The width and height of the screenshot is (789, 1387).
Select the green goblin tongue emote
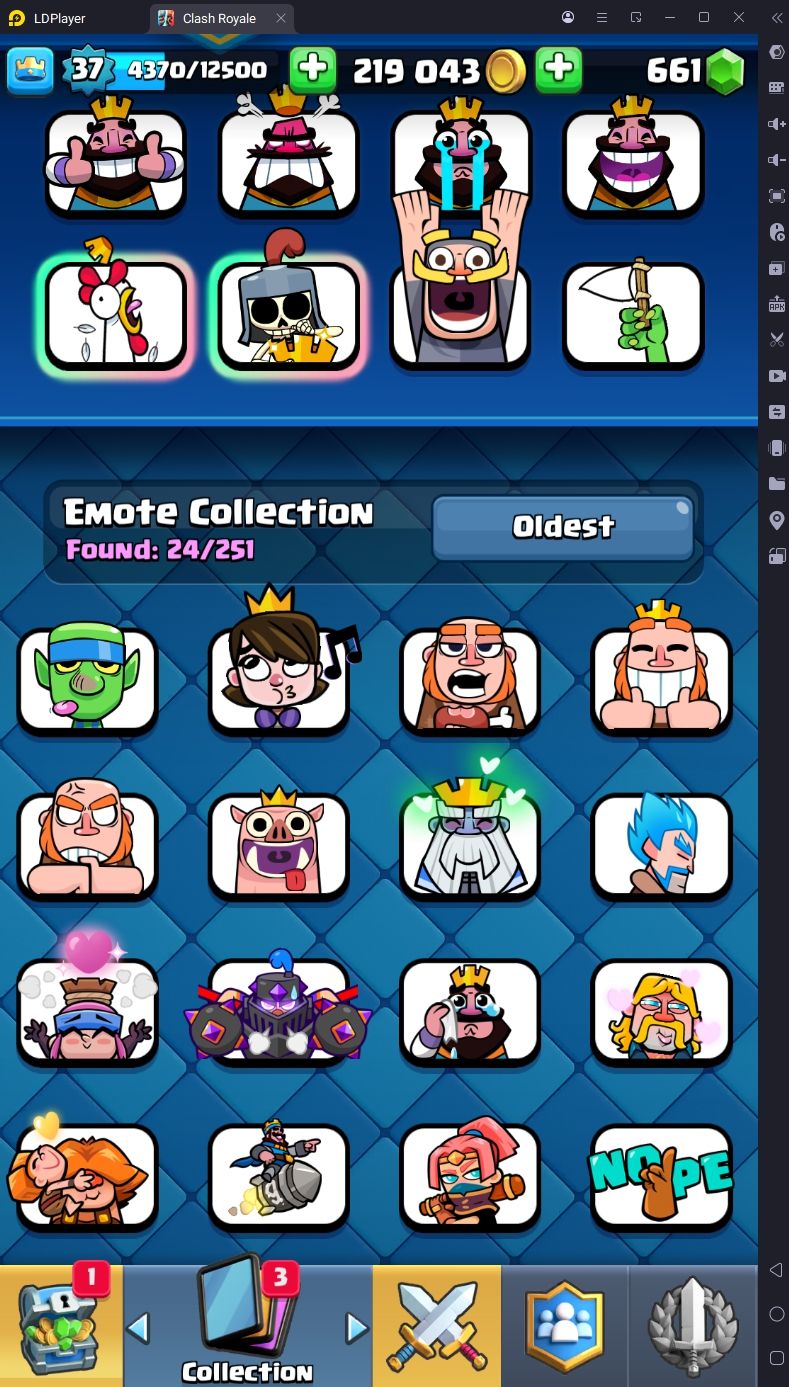[88, 680]
